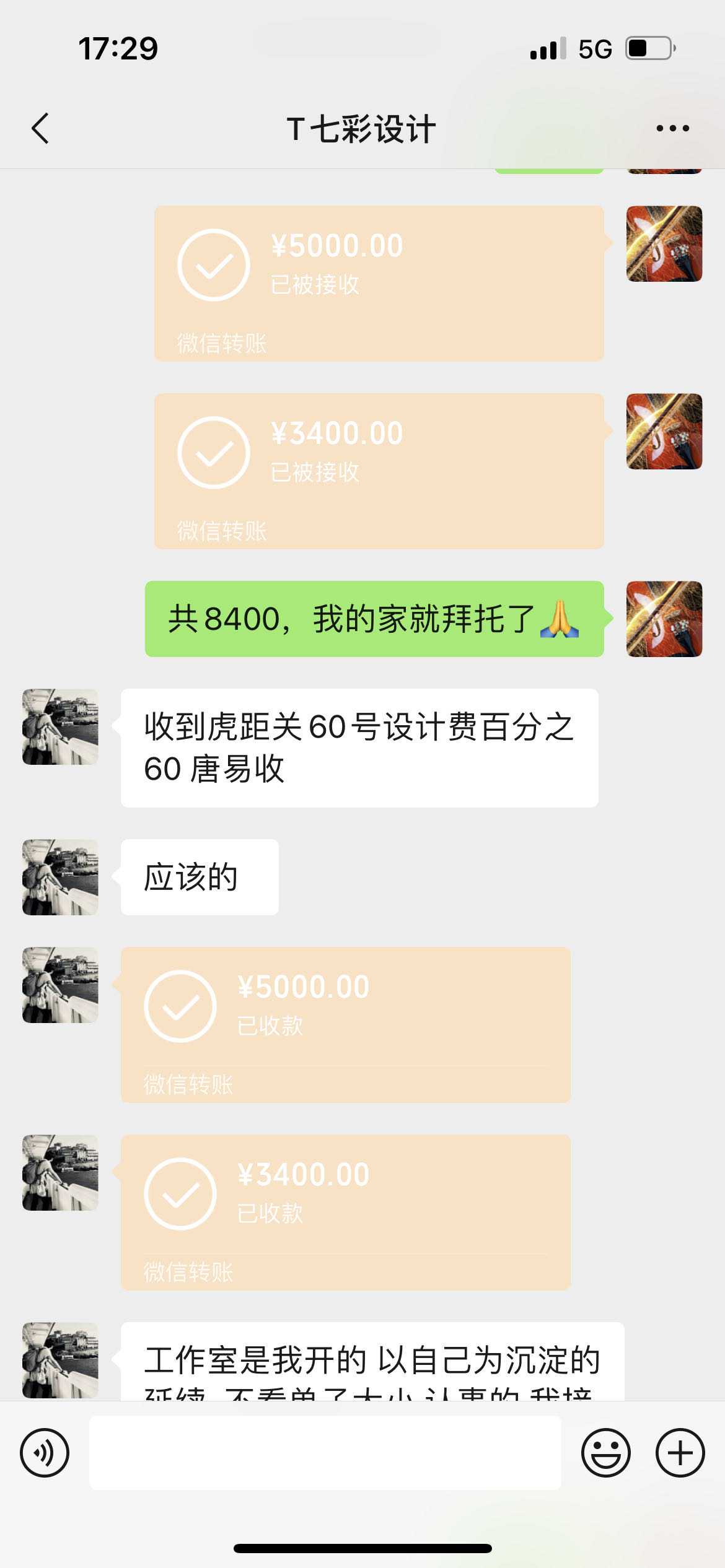
Task: Open the plus attachments menu
Action: point(680,1453)
